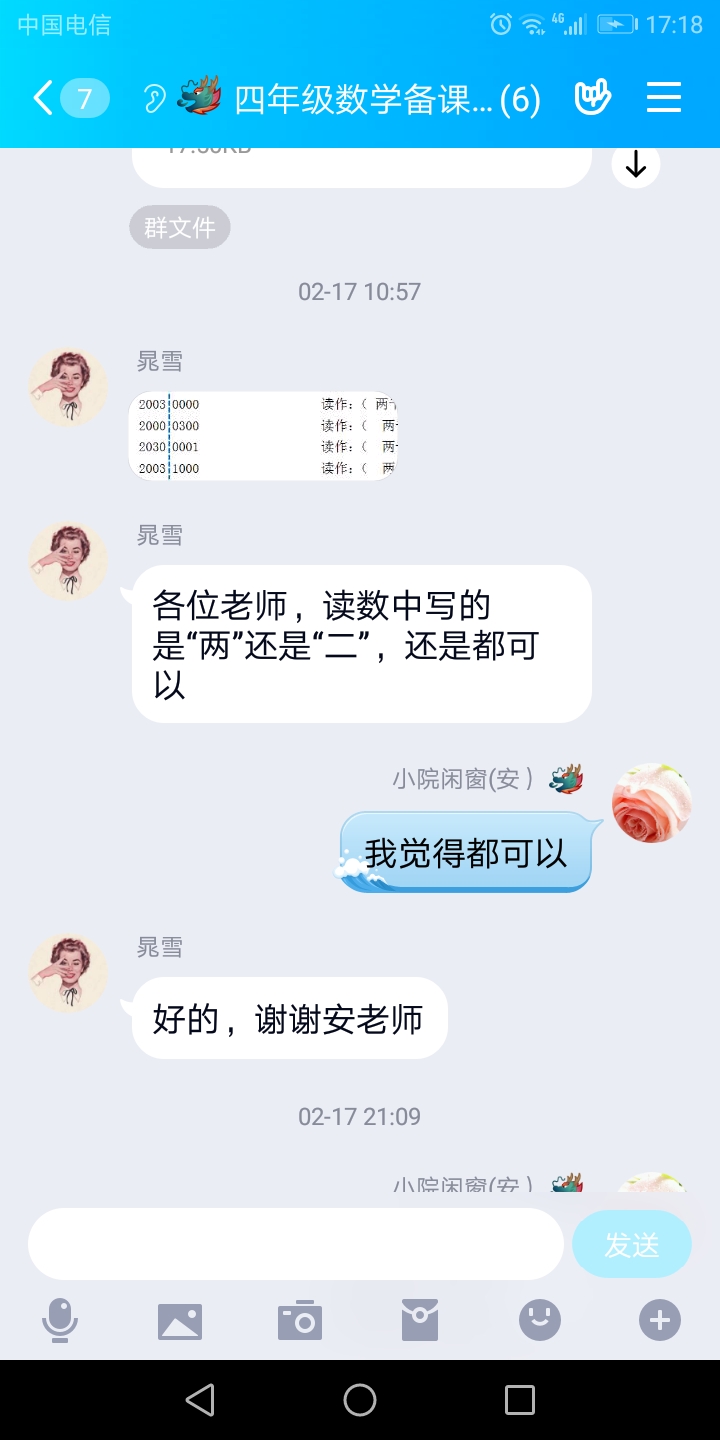Tap the ear (earpiece mode) icon in header
720x1440 pixels.
click(153, 99)
